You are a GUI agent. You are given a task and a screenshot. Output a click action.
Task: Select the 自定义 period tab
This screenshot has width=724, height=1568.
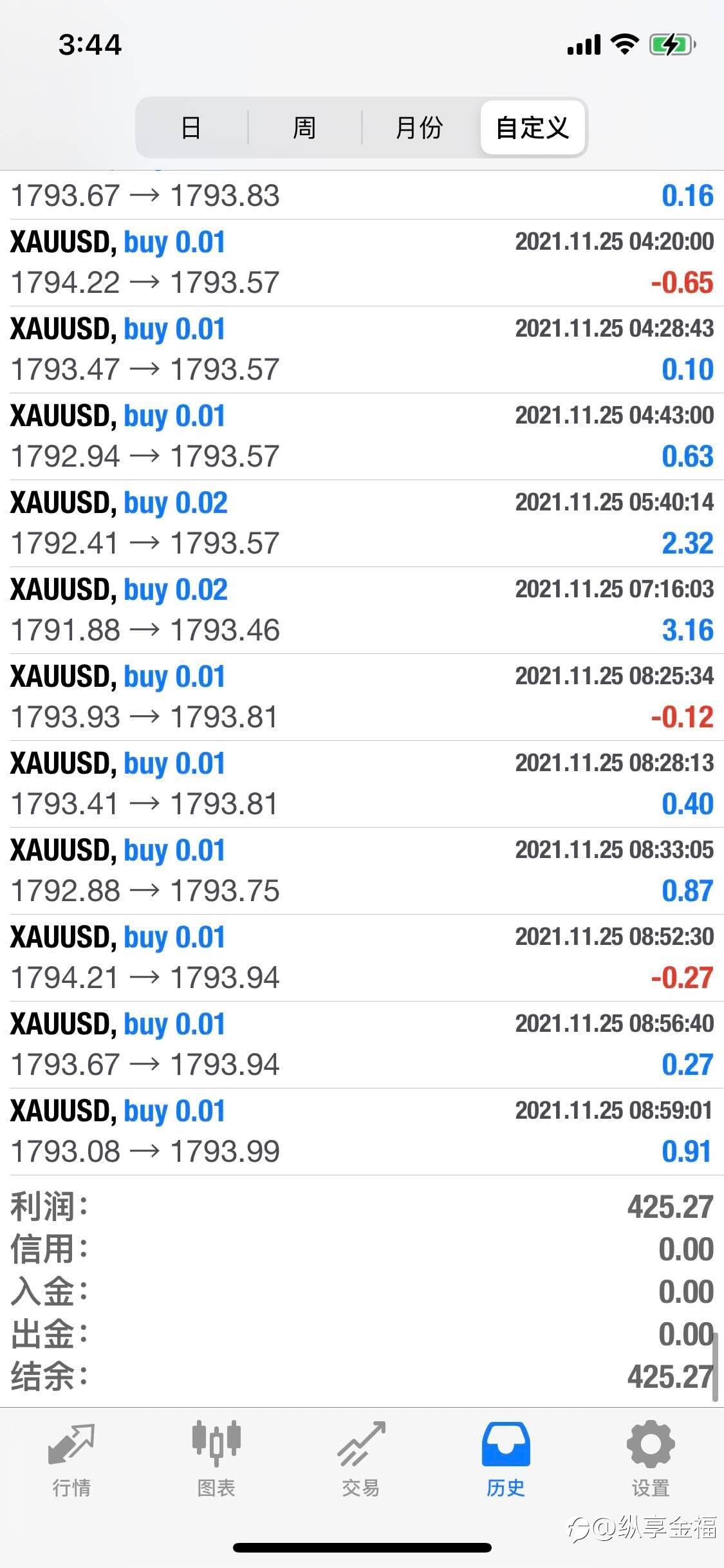(x=533, y=127)
